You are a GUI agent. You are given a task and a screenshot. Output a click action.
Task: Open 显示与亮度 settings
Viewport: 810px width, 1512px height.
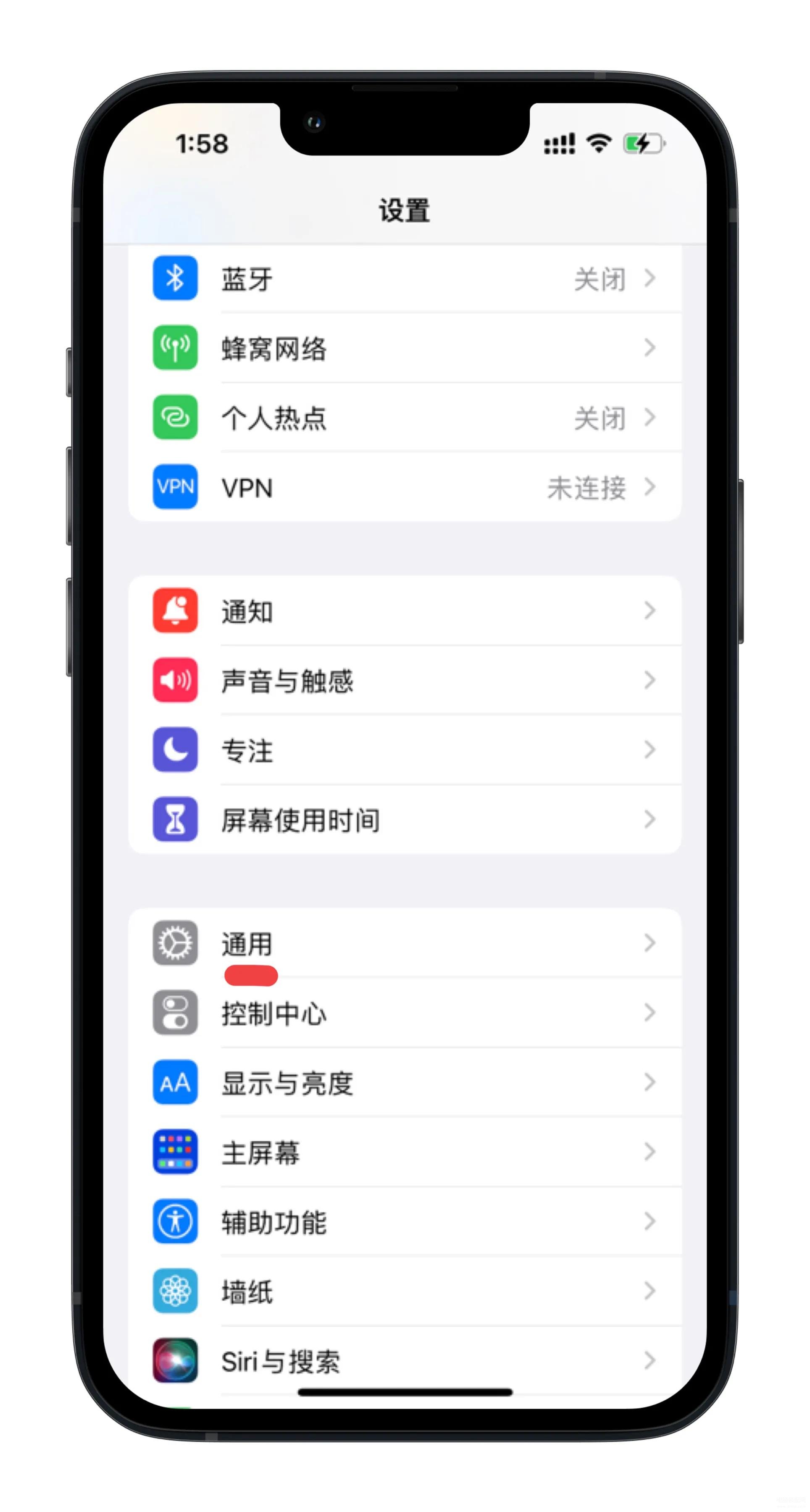pos(405,1082)
